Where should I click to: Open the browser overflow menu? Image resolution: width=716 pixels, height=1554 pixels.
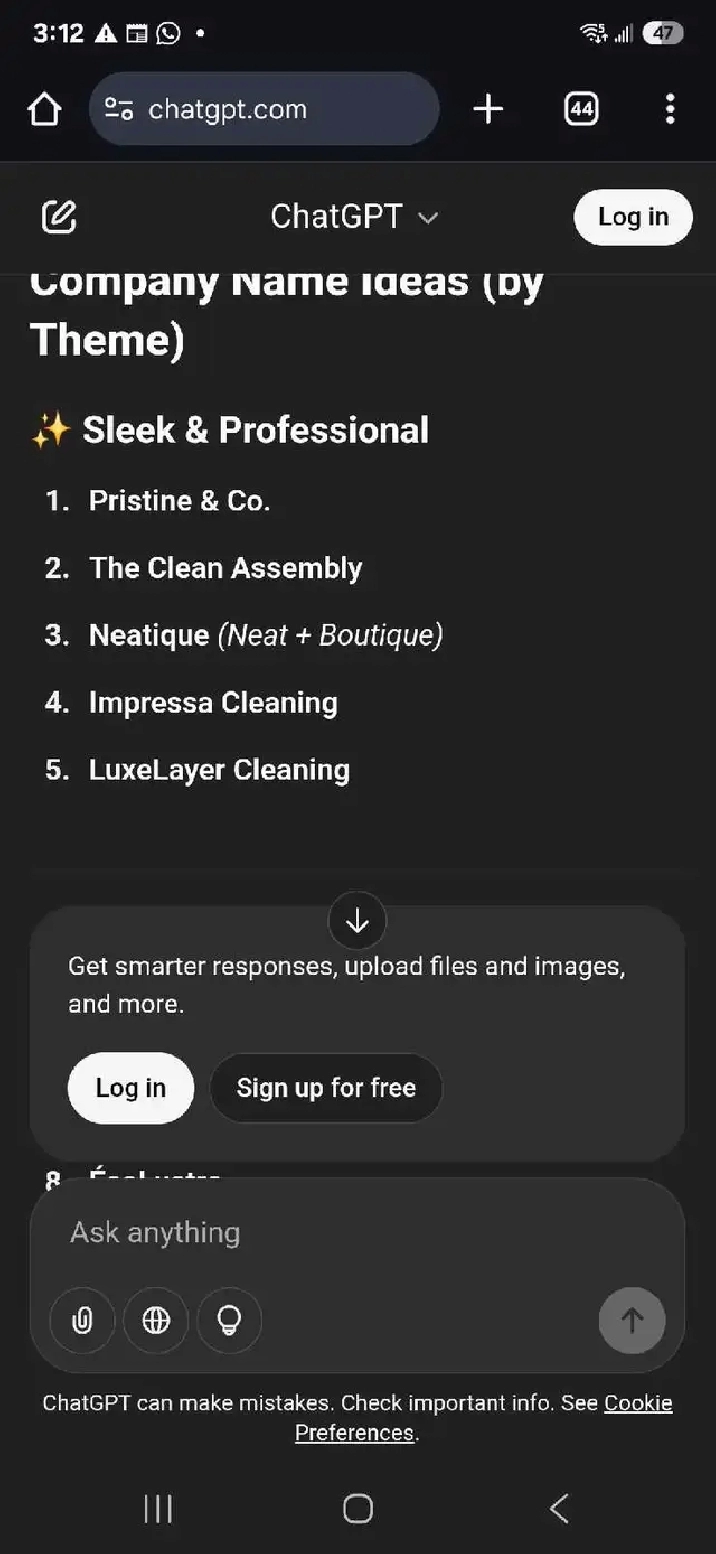tap(670, 109)
